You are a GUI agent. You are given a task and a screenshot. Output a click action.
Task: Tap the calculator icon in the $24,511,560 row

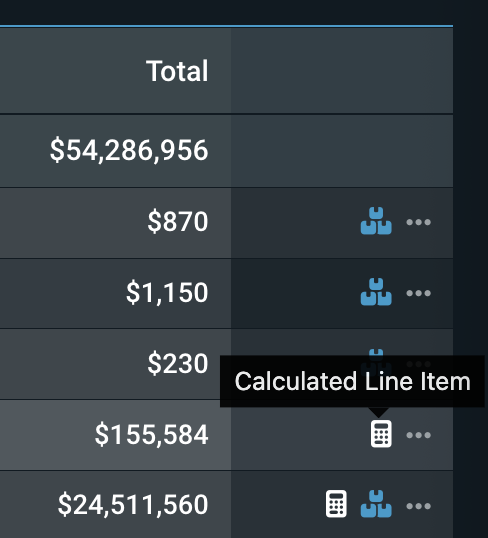click(x=336, y=504)
